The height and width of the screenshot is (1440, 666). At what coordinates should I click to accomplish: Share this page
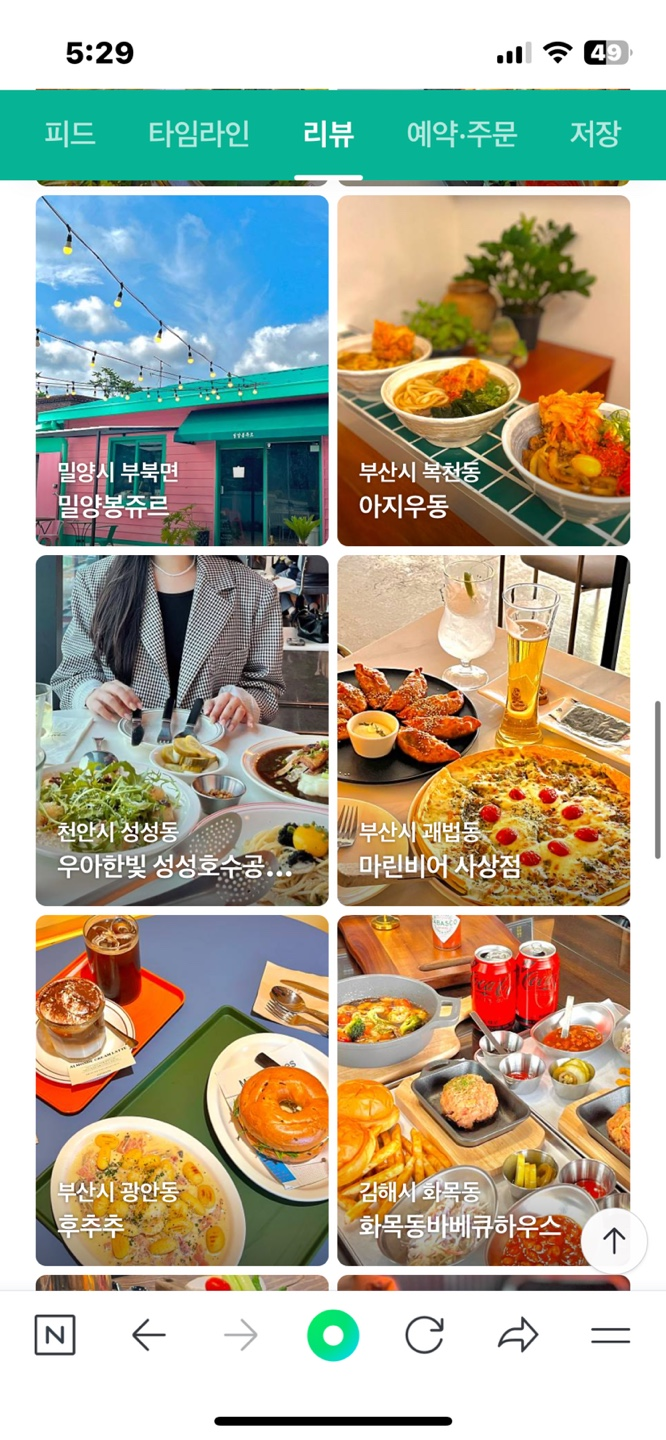pyautogui.click(x=518, y=1335)
